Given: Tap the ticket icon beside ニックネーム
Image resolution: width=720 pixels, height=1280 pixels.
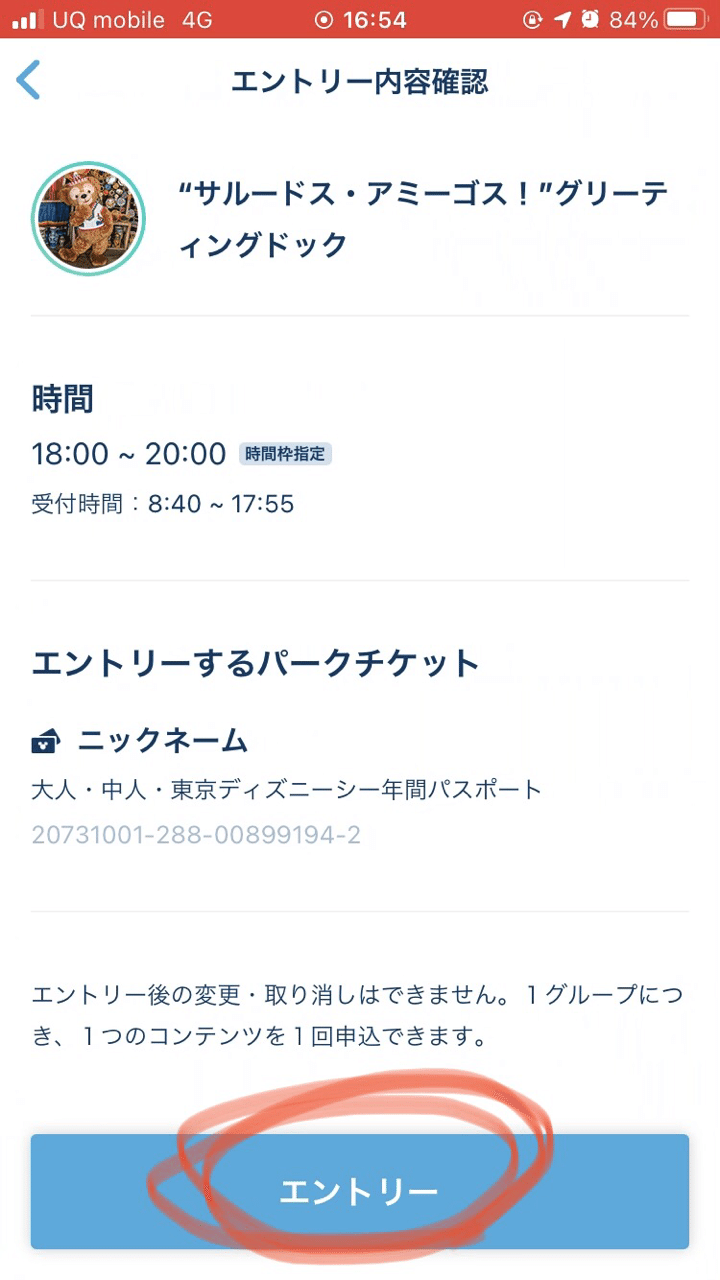Looking at the screenshot, I should point(46,741).
